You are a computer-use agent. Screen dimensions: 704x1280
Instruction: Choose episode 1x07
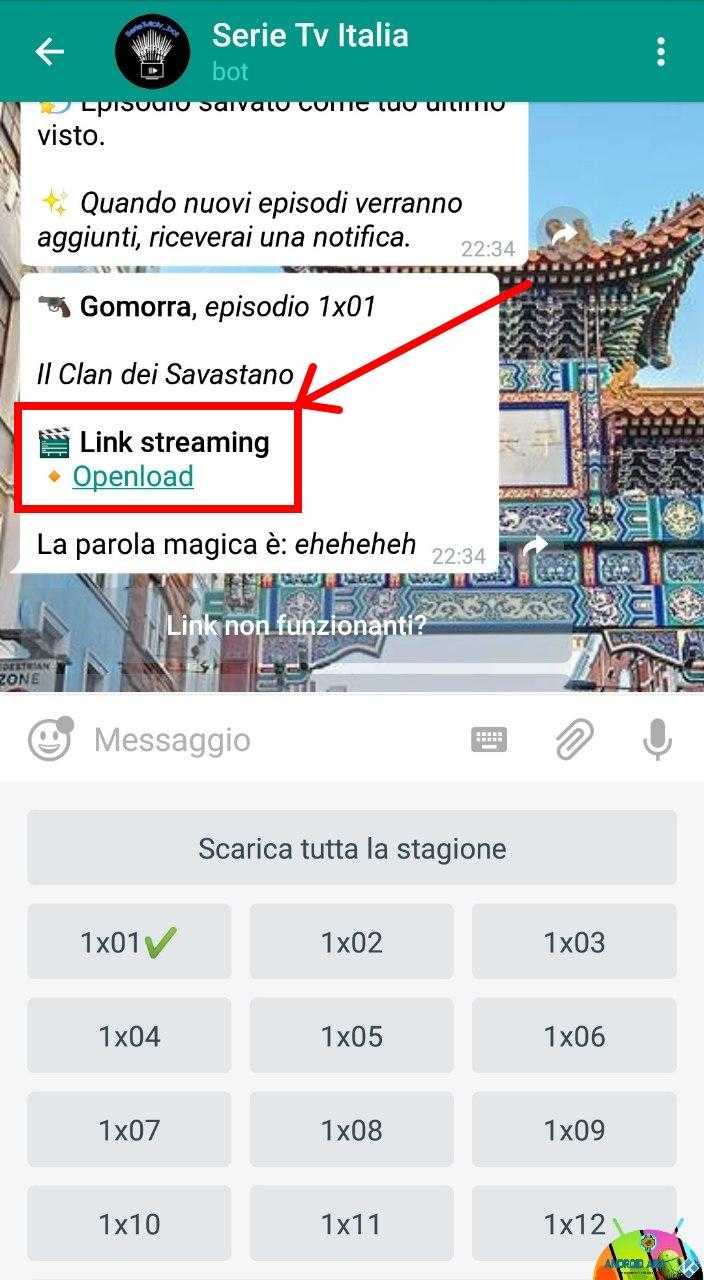tap(129, 1130)
